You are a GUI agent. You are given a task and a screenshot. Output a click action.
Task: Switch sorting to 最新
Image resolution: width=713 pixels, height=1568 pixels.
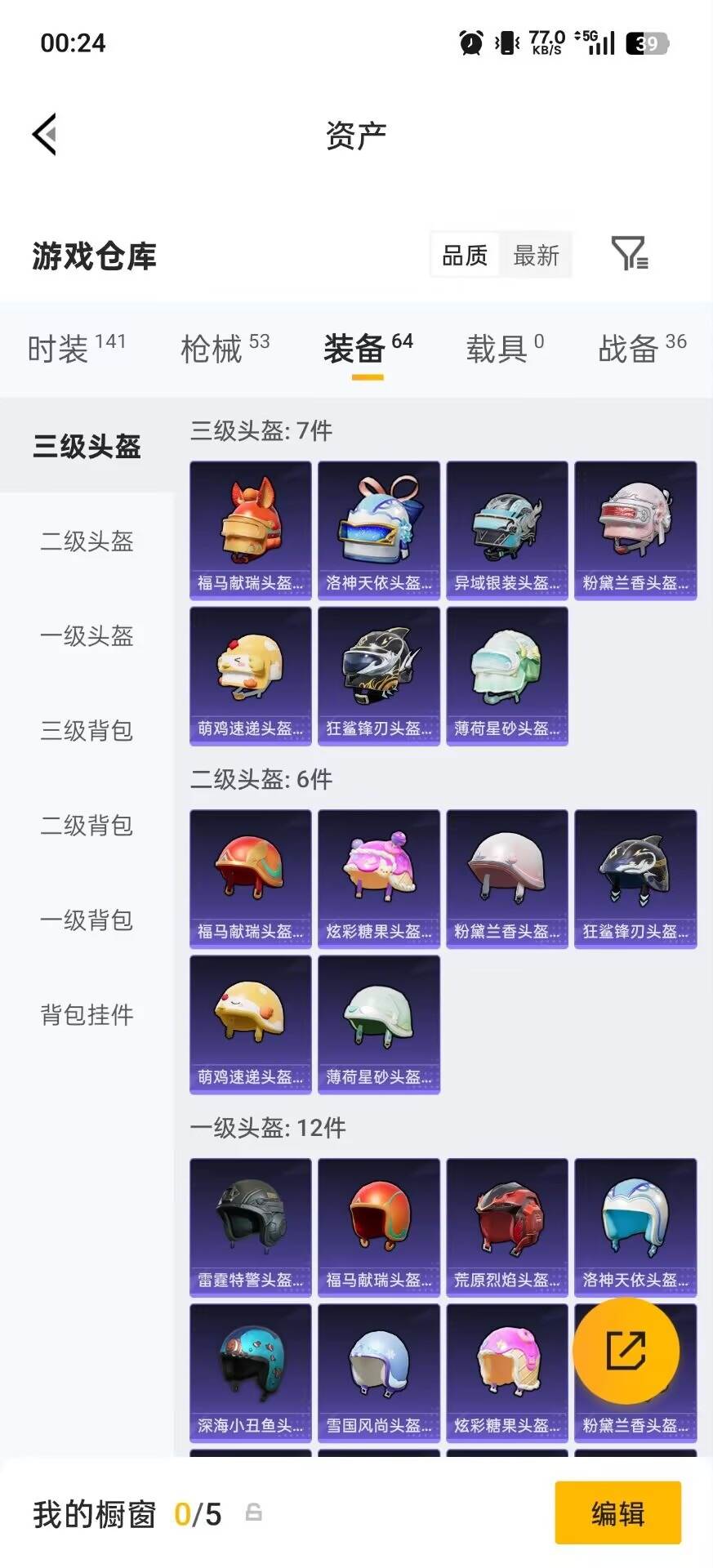click(x=536, y=256)
